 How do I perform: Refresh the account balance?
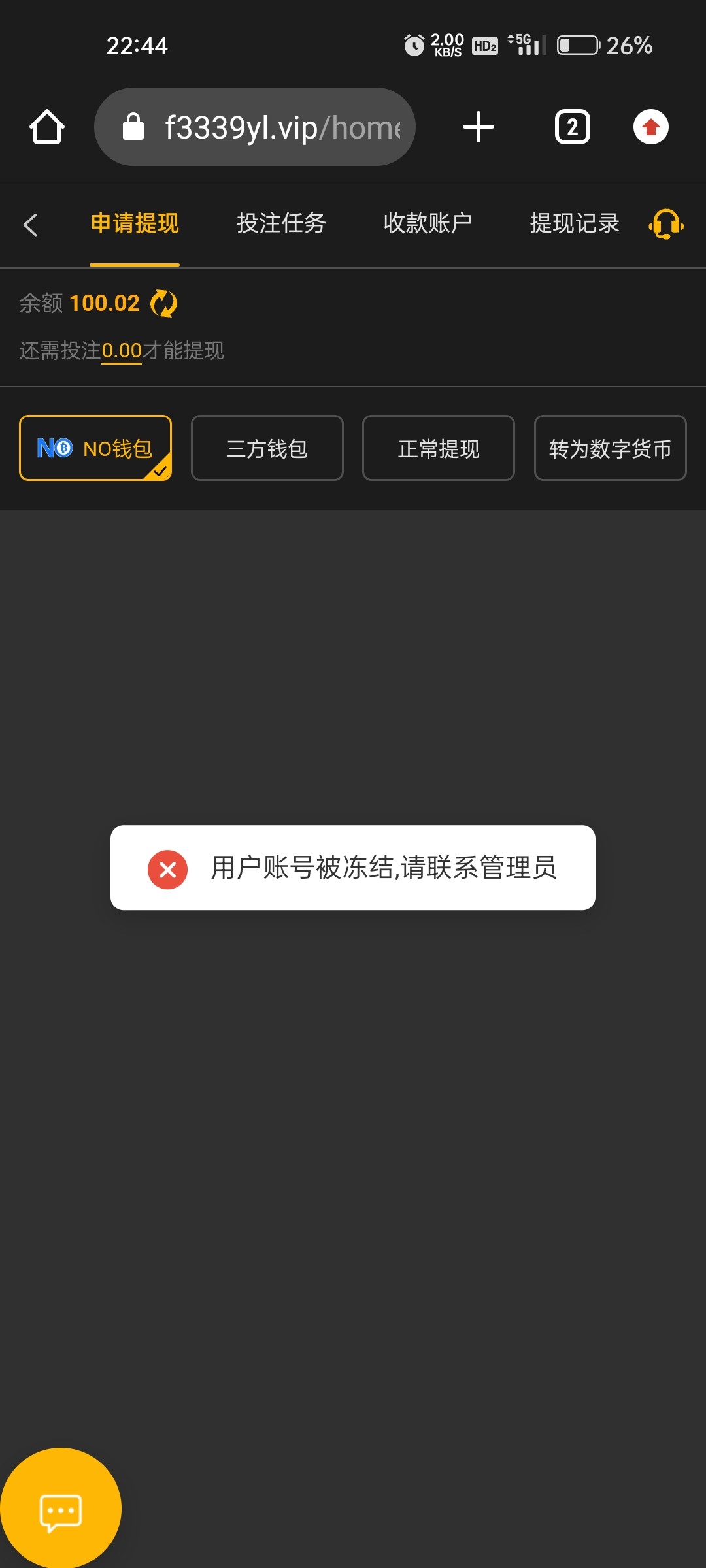point(163,304)
